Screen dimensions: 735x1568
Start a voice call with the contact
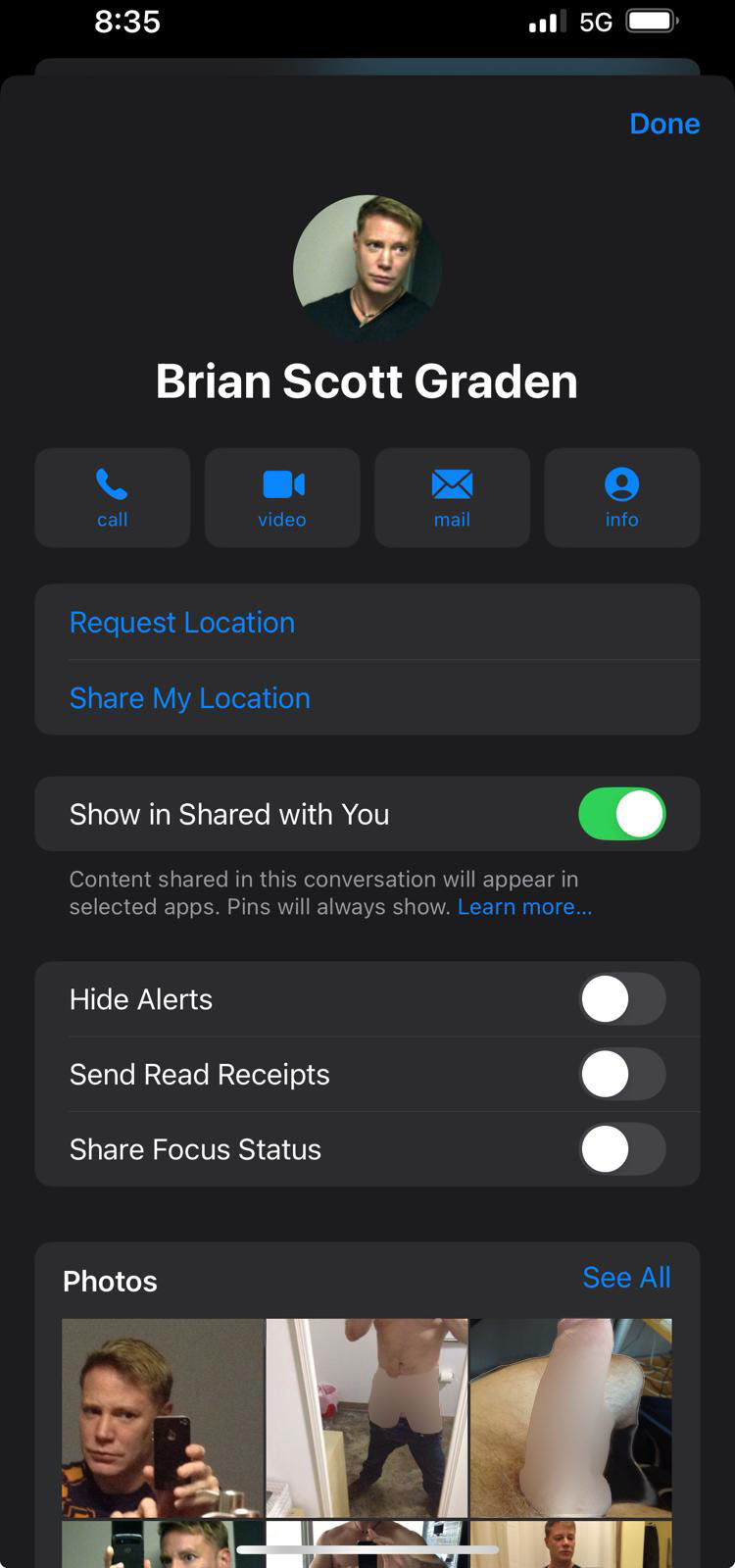113,497
